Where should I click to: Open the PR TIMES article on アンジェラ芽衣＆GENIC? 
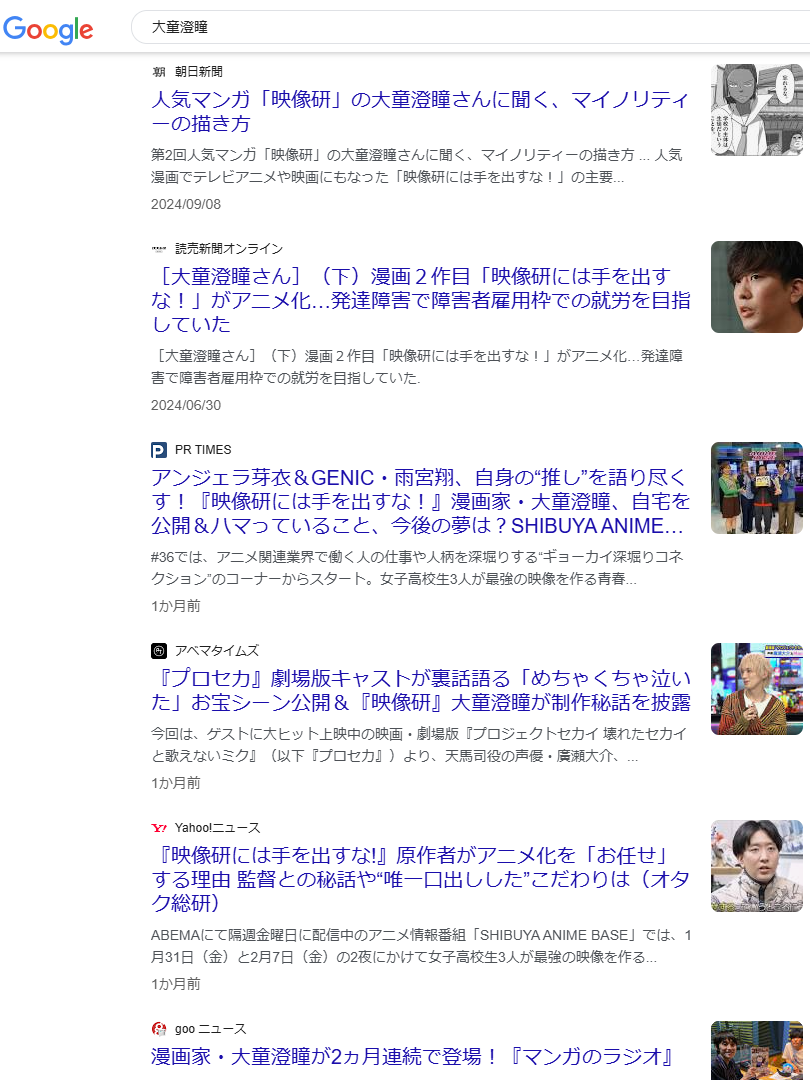pyautogui.click(x=420, y=501)
